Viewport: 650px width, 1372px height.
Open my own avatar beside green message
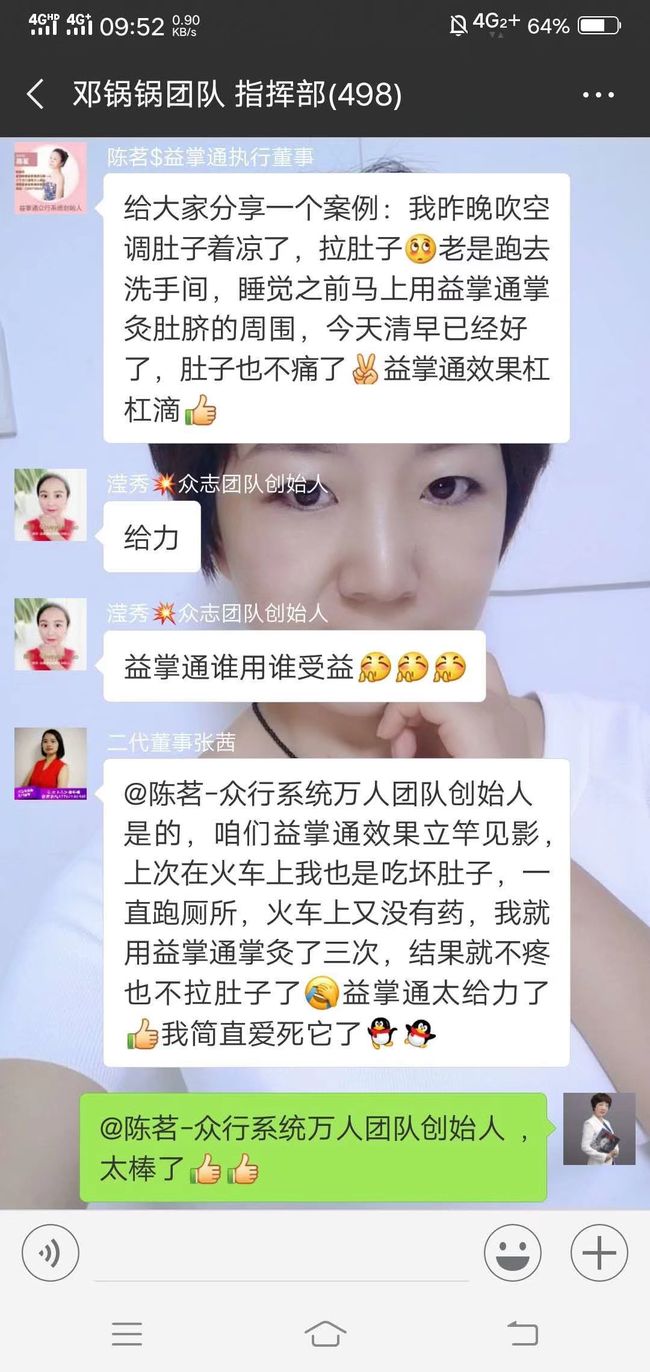click(x=599, y=1129)
